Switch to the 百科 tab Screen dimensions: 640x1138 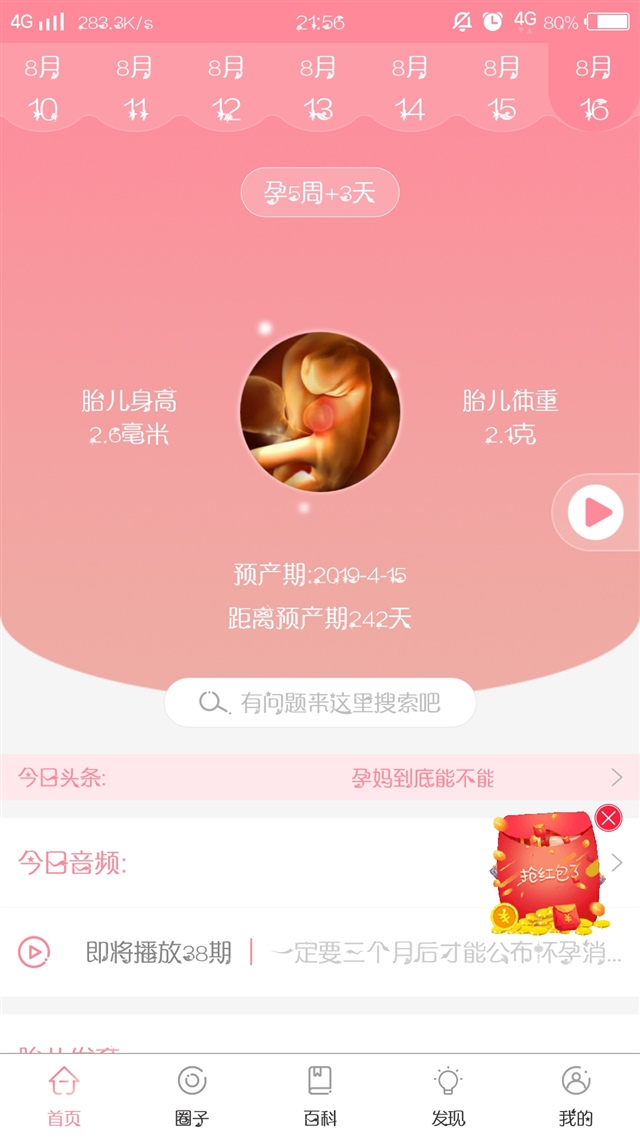click(320, 1096)
